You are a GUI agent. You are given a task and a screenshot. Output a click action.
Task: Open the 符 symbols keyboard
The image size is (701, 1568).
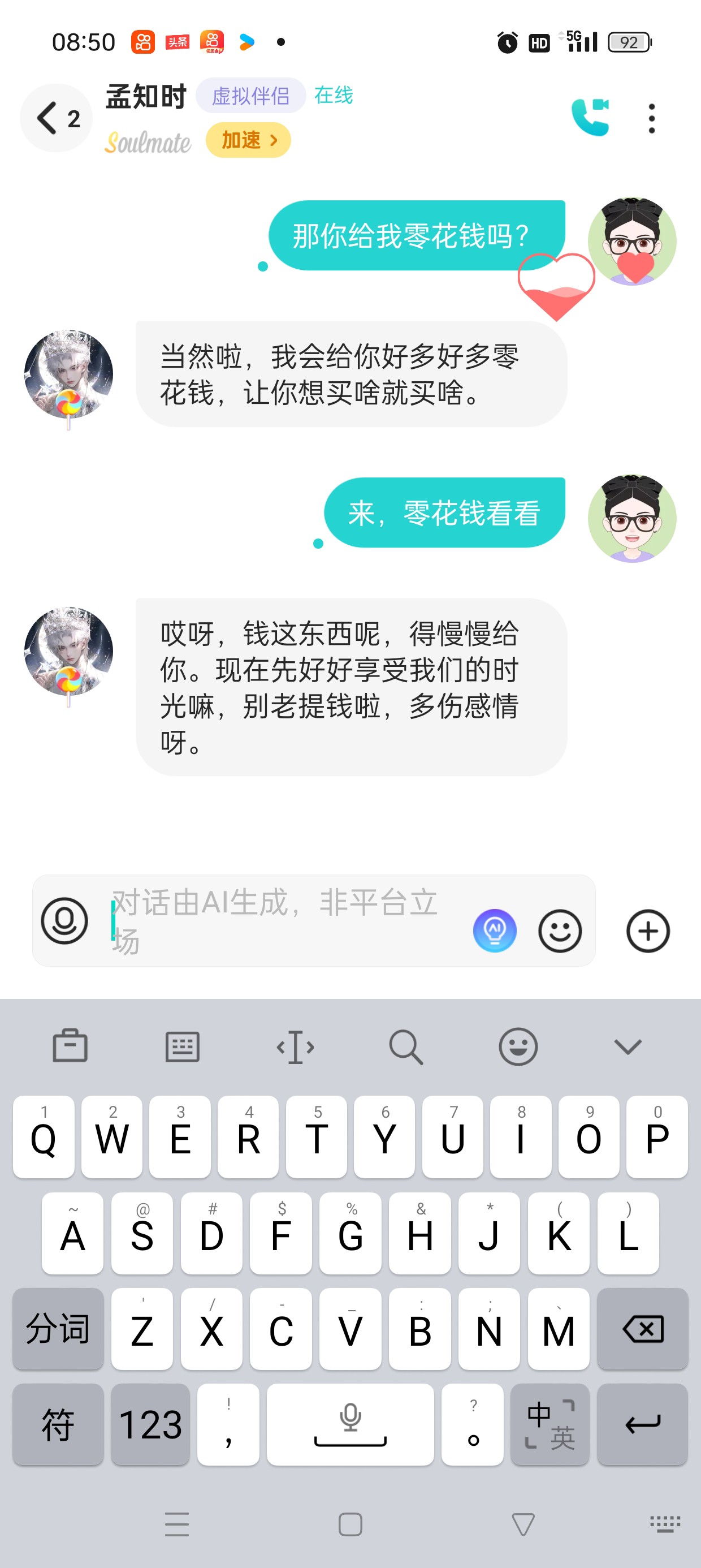coord(58,1424)
